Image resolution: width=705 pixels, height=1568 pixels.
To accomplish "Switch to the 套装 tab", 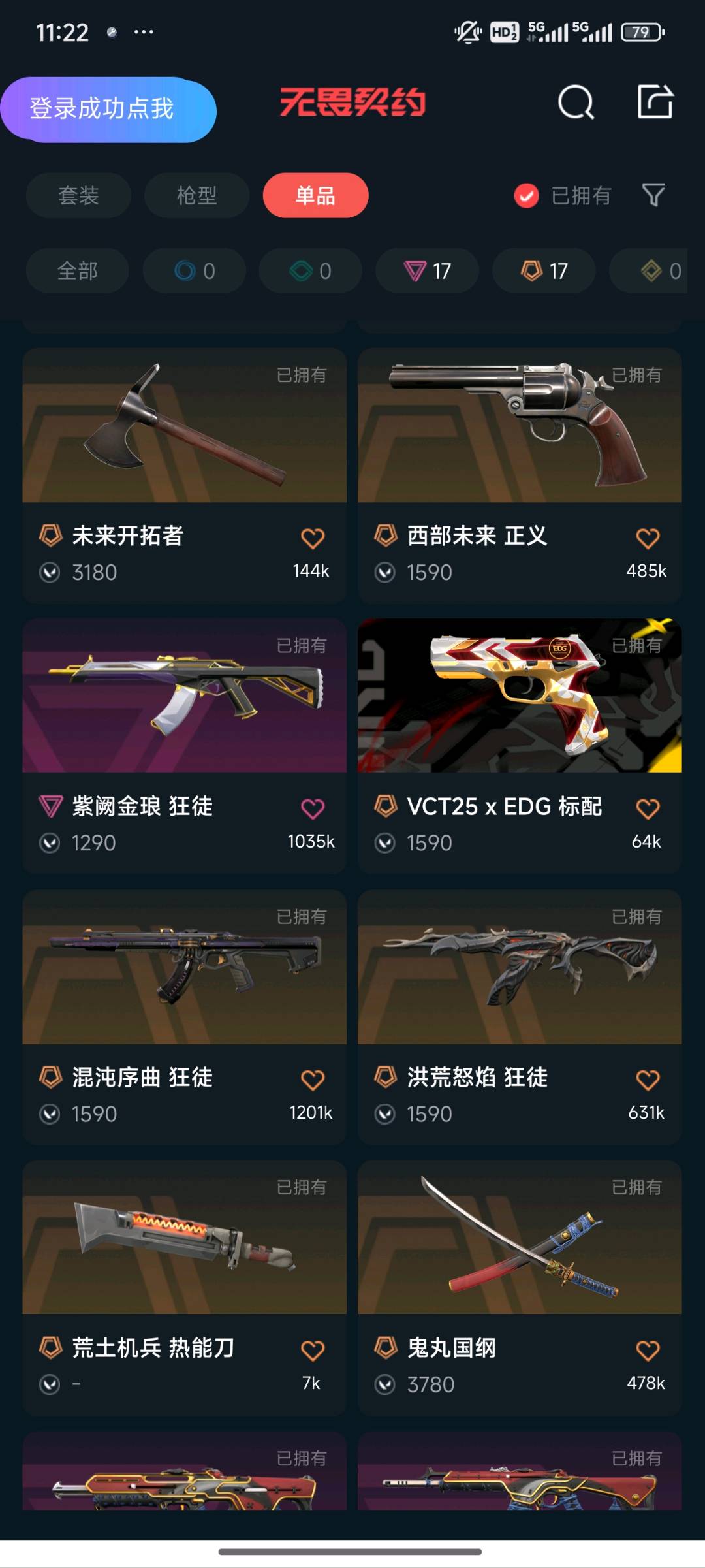I will (78, 195).
